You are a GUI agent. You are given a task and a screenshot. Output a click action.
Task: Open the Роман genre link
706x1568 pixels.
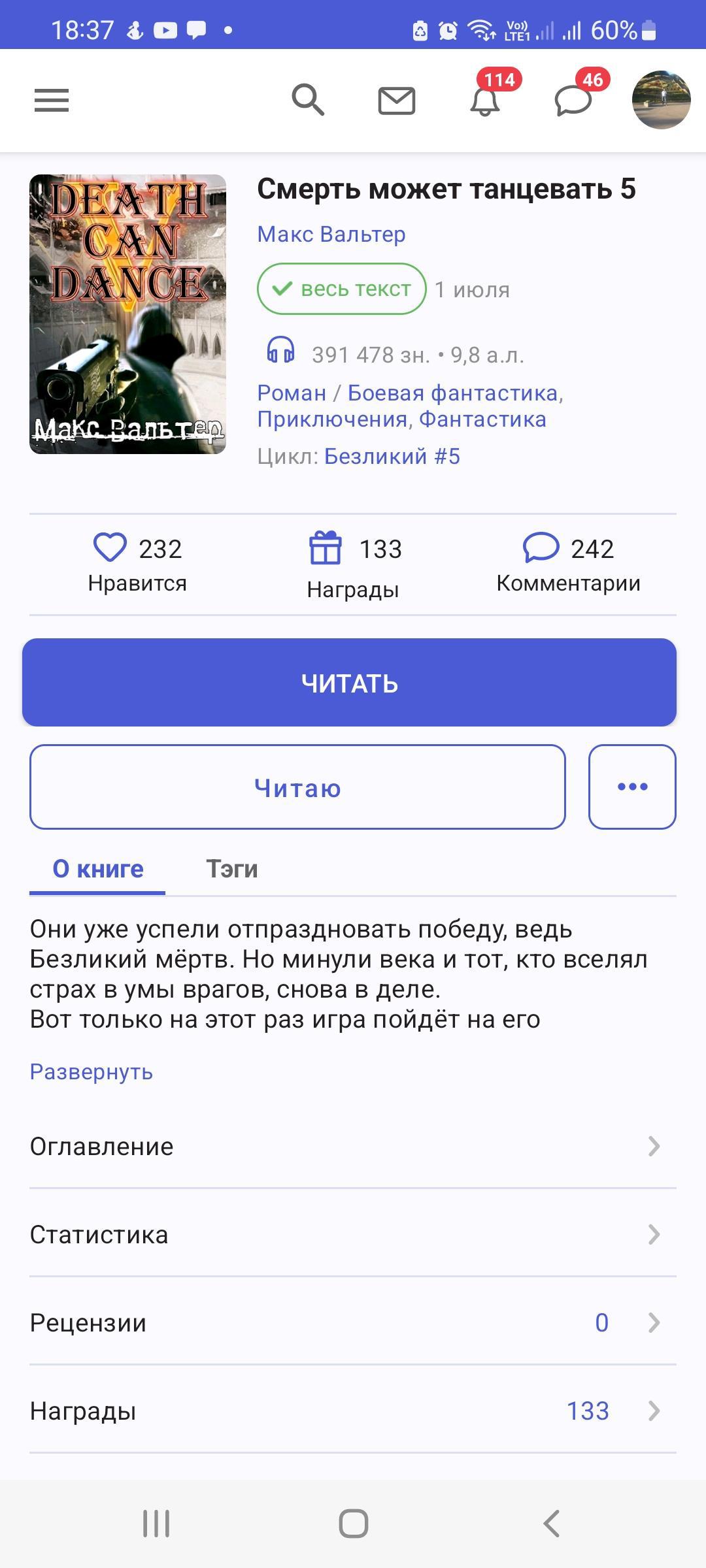point(292,393)
